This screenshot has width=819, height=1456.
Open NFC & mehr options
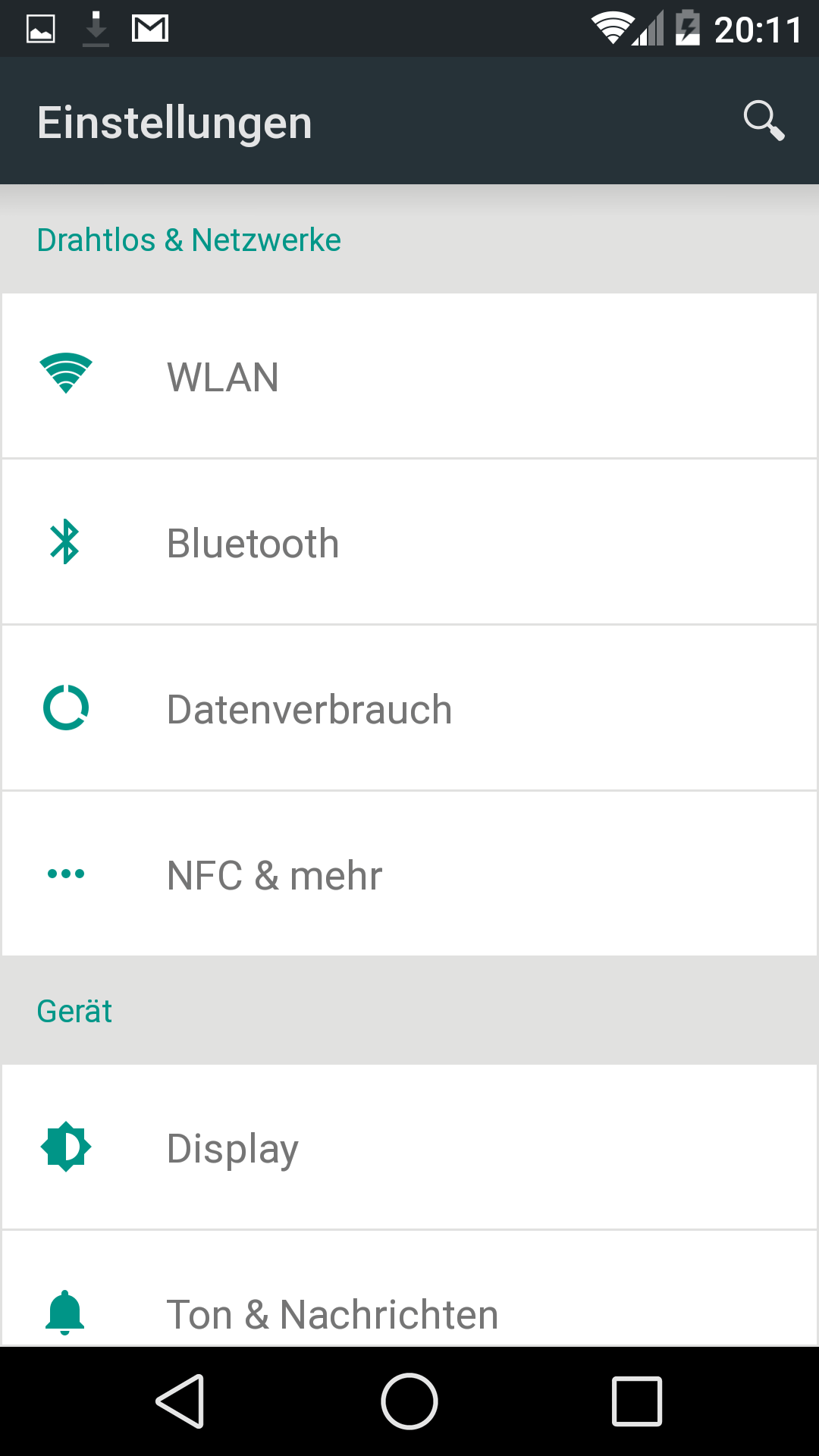pos(409,874)
